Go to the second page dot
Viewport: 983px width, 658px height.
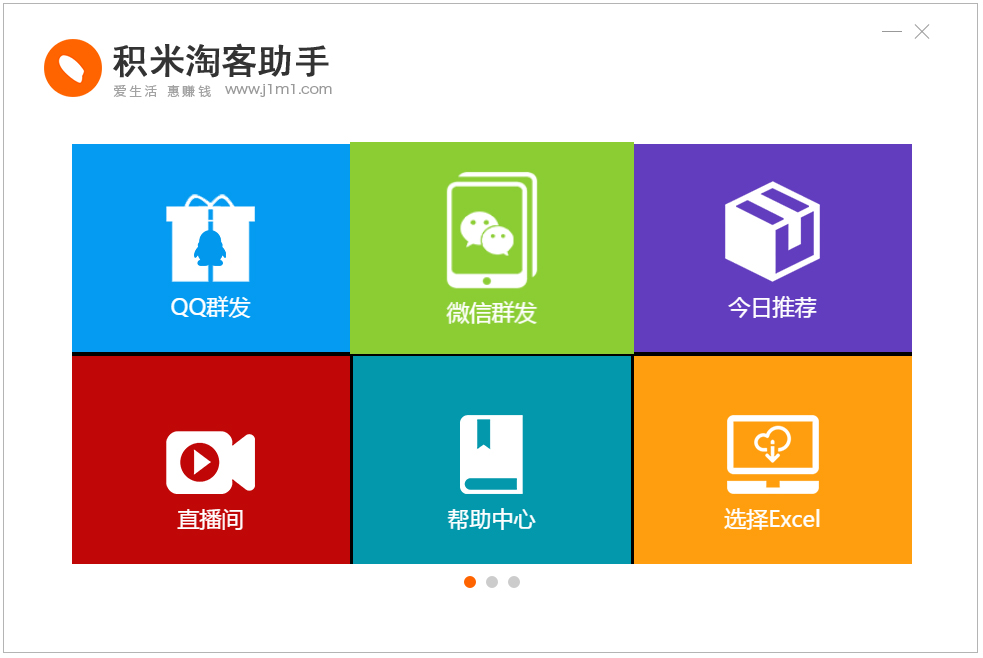click(492, 582)
